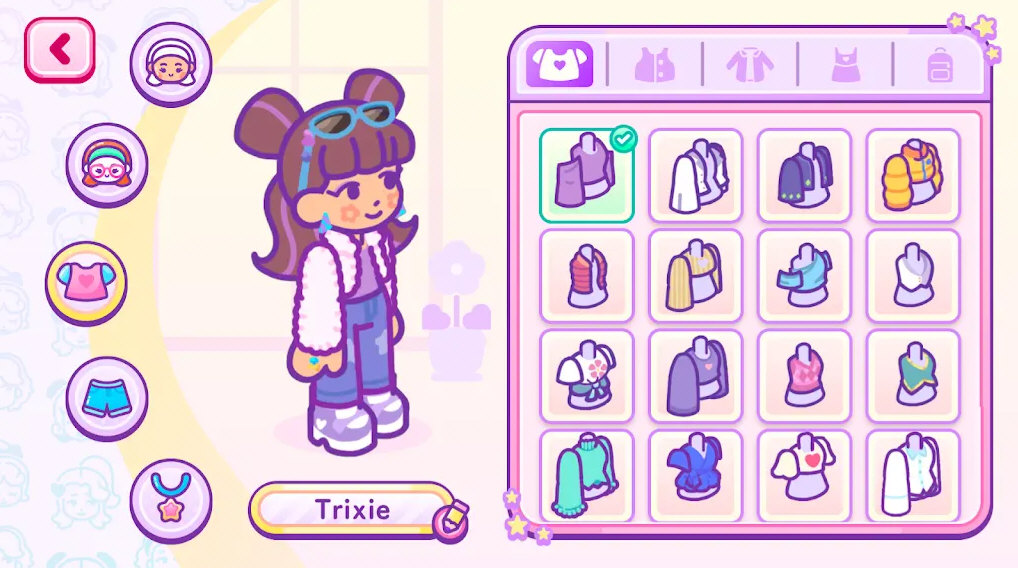Screen dimensions: 1018x568
Task: Switch to the backpack tab
Action: point(939,65)
